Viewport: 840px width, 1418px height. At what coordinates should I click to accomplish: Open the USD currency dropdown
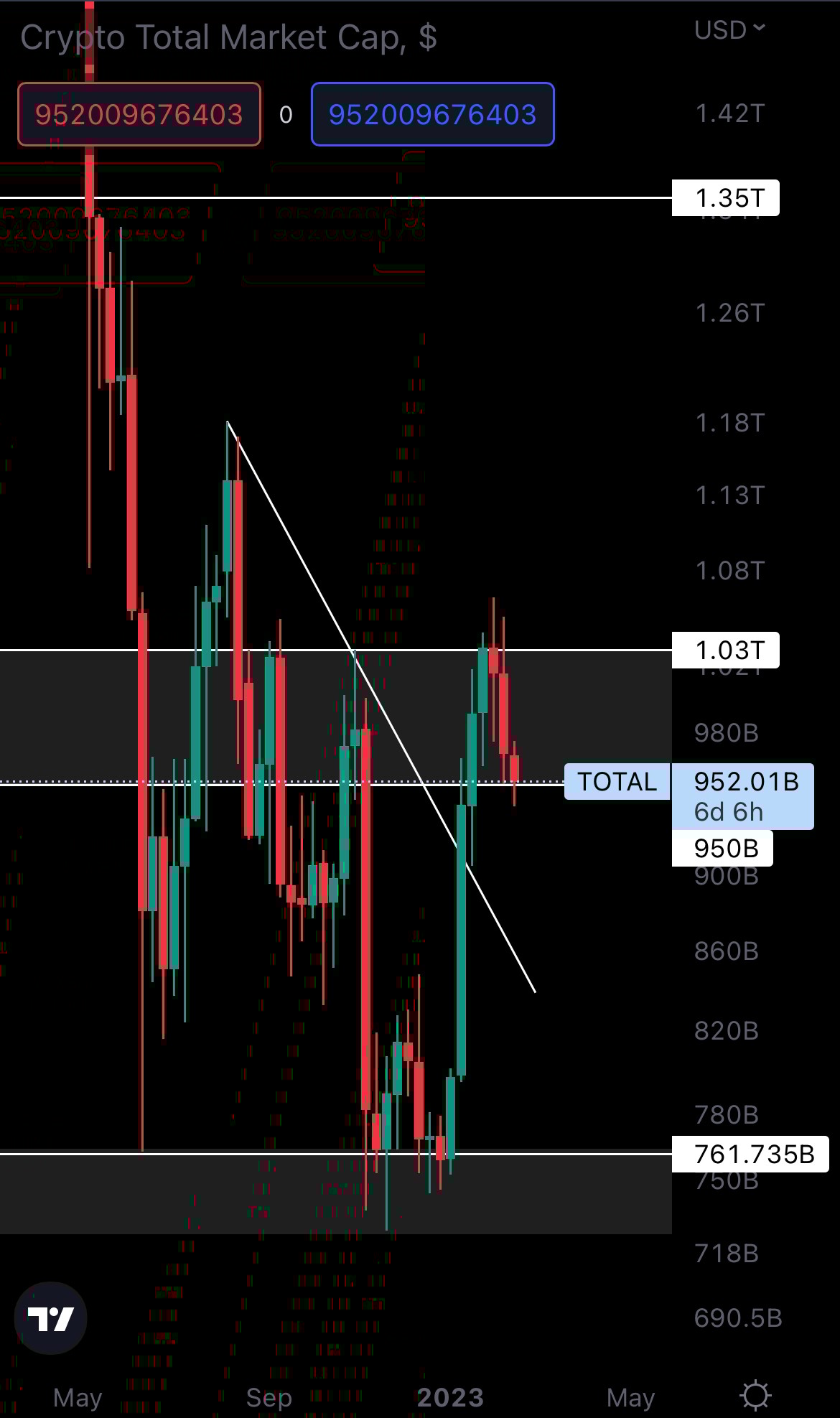click(729, 30)
